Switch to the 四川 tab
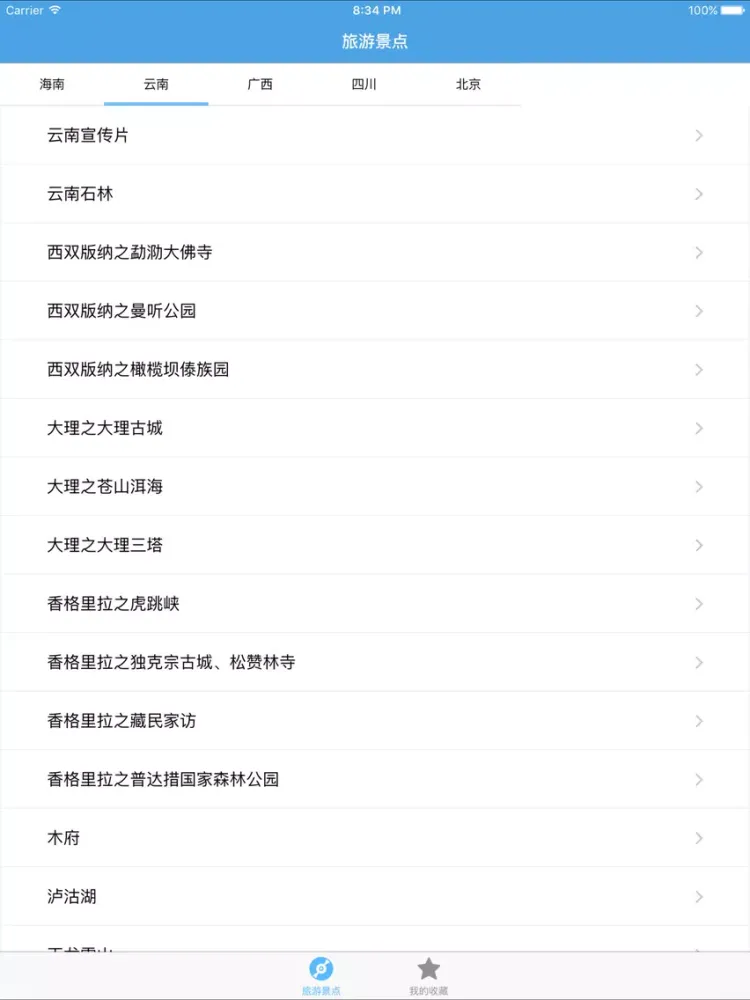Image resolution: width=750 pixels, height=1000 pixels. (364, 85)
